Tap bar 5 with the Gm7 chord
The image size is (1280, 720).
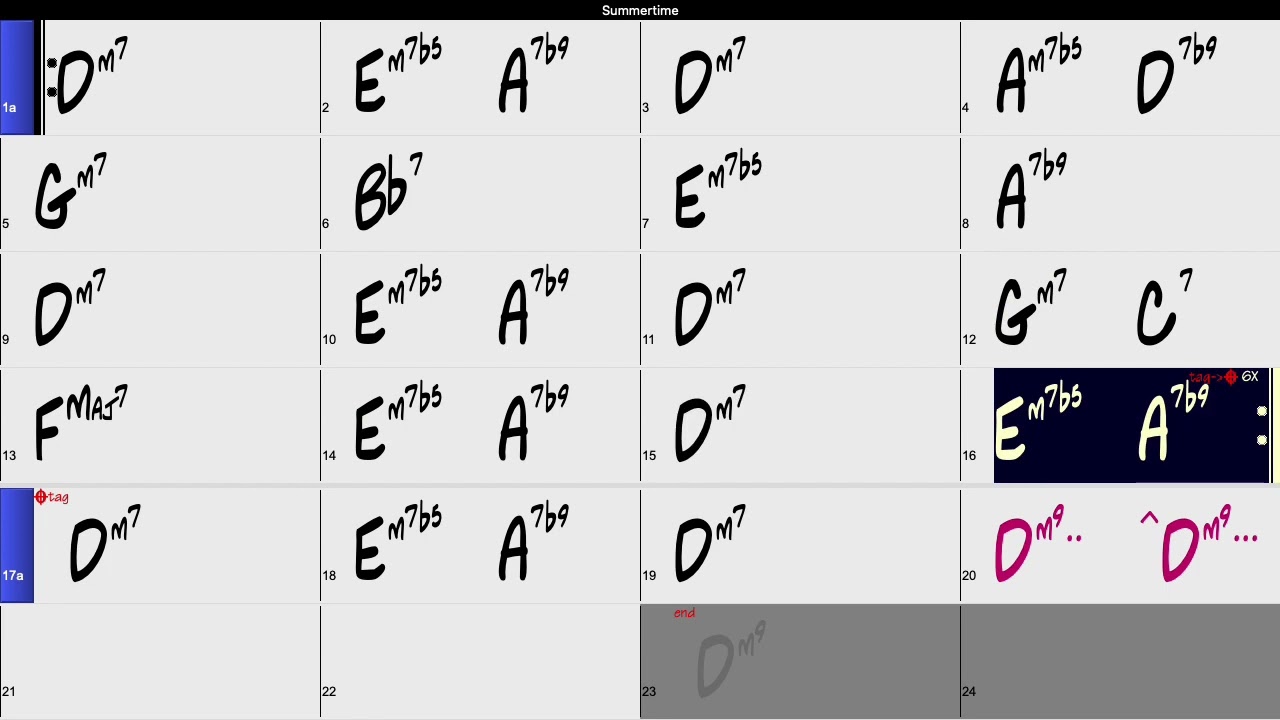pyautogui.click(x=160, y=194)
